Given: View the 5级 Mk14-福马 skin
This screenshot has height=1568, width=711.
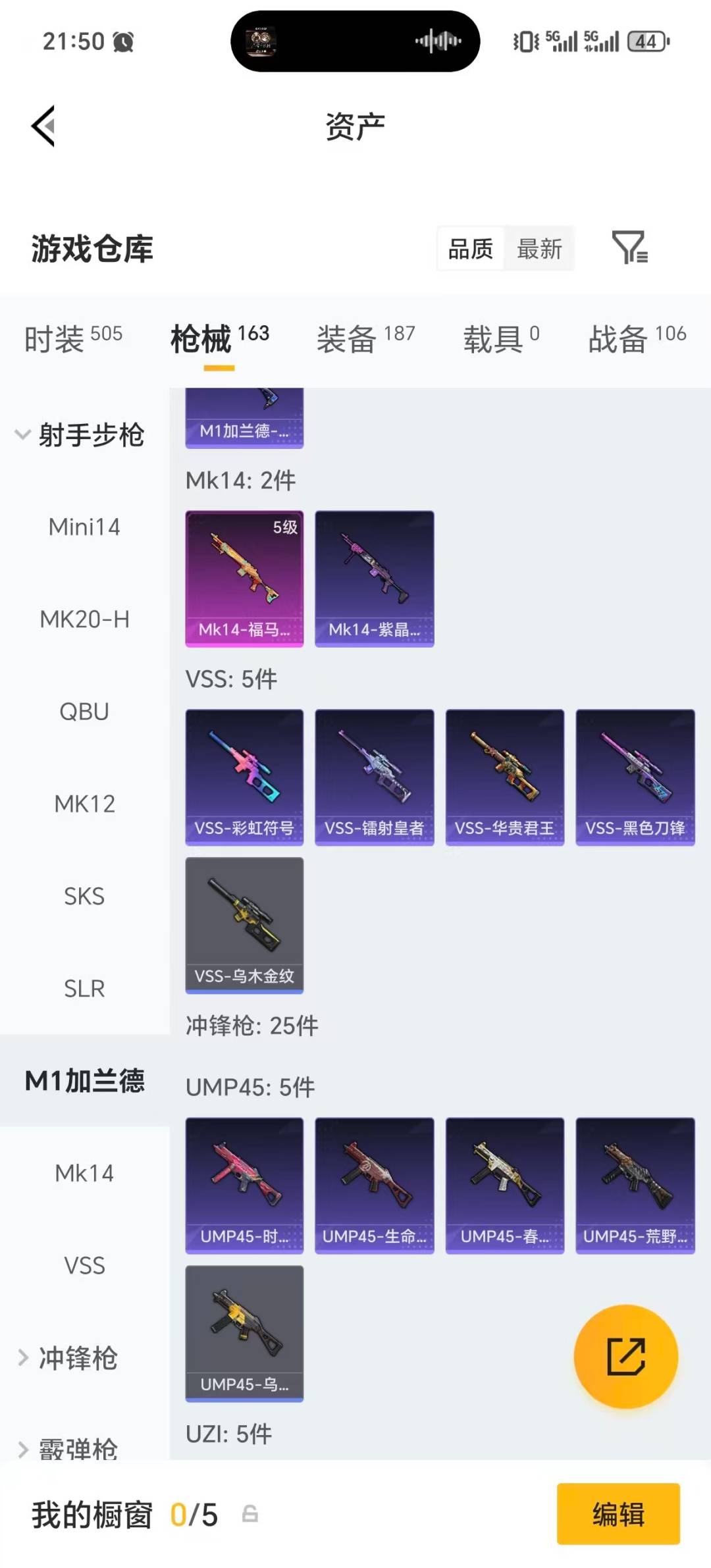Looking at the screenshot, I should 244,576.
